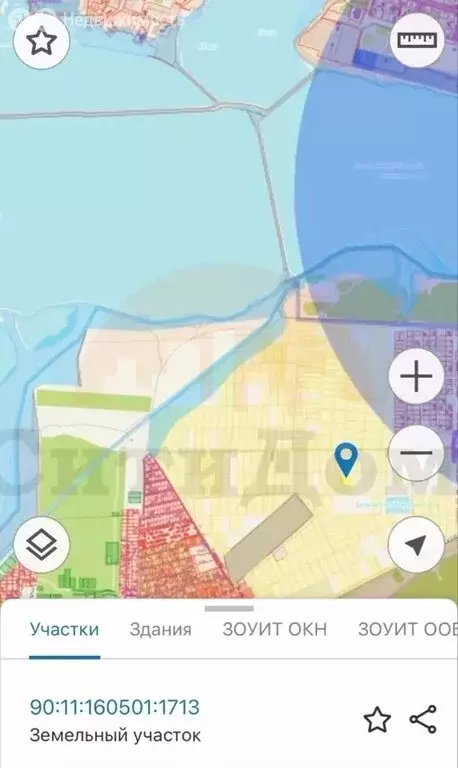Image resolution: width=458 pixels, height=768 pixels.
Task: Share parcel 90:11:160501:1713
Action: [x=423, y=720]
